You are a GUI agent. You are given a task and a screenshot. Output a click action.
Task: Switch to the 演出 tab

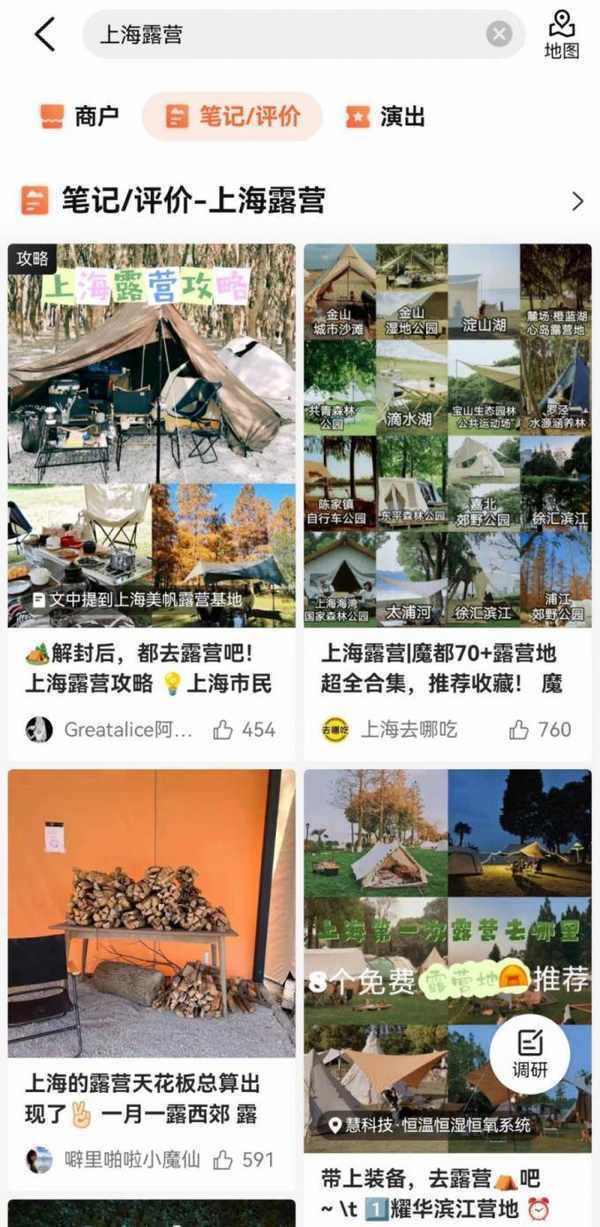coord(385,116)
